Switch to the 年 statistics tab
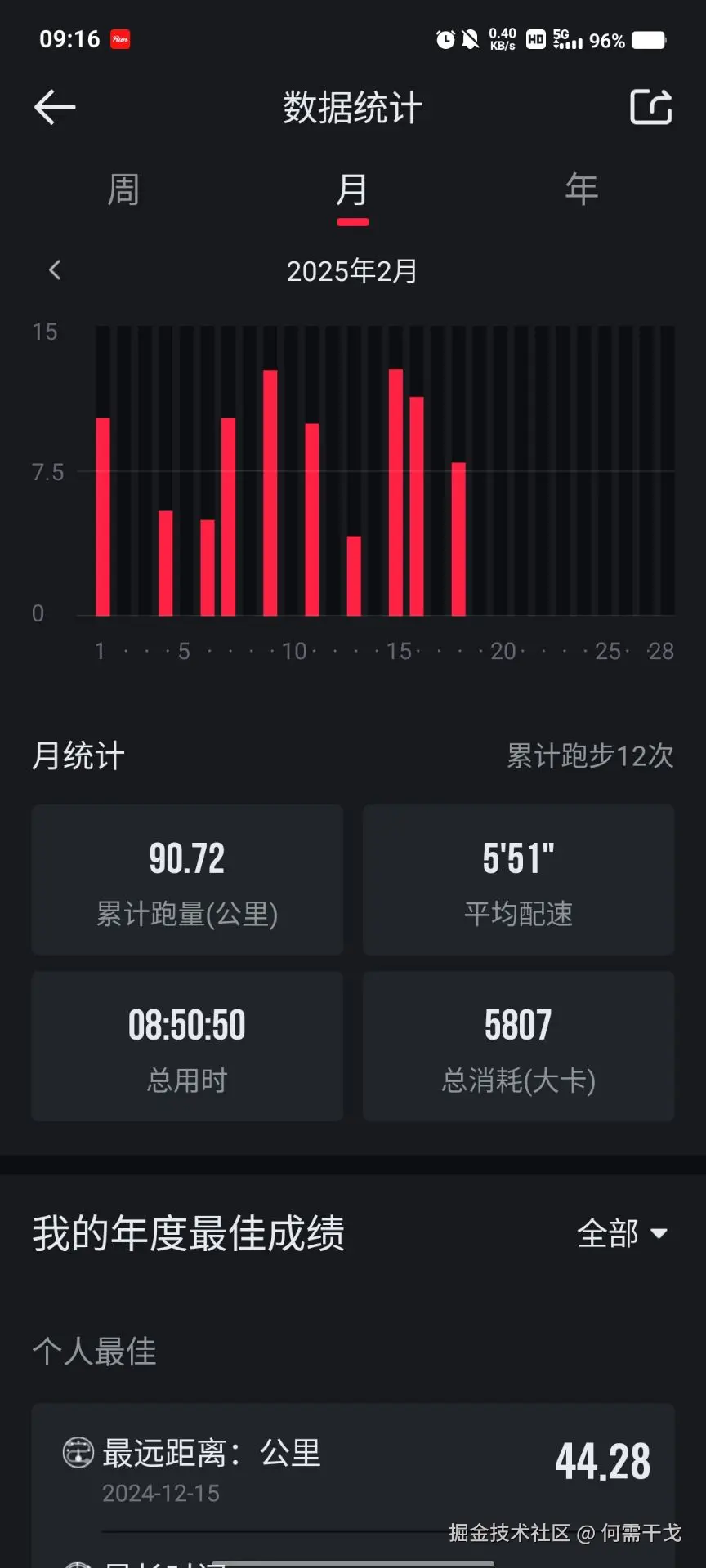706x1568 pixels. [580, 189]
